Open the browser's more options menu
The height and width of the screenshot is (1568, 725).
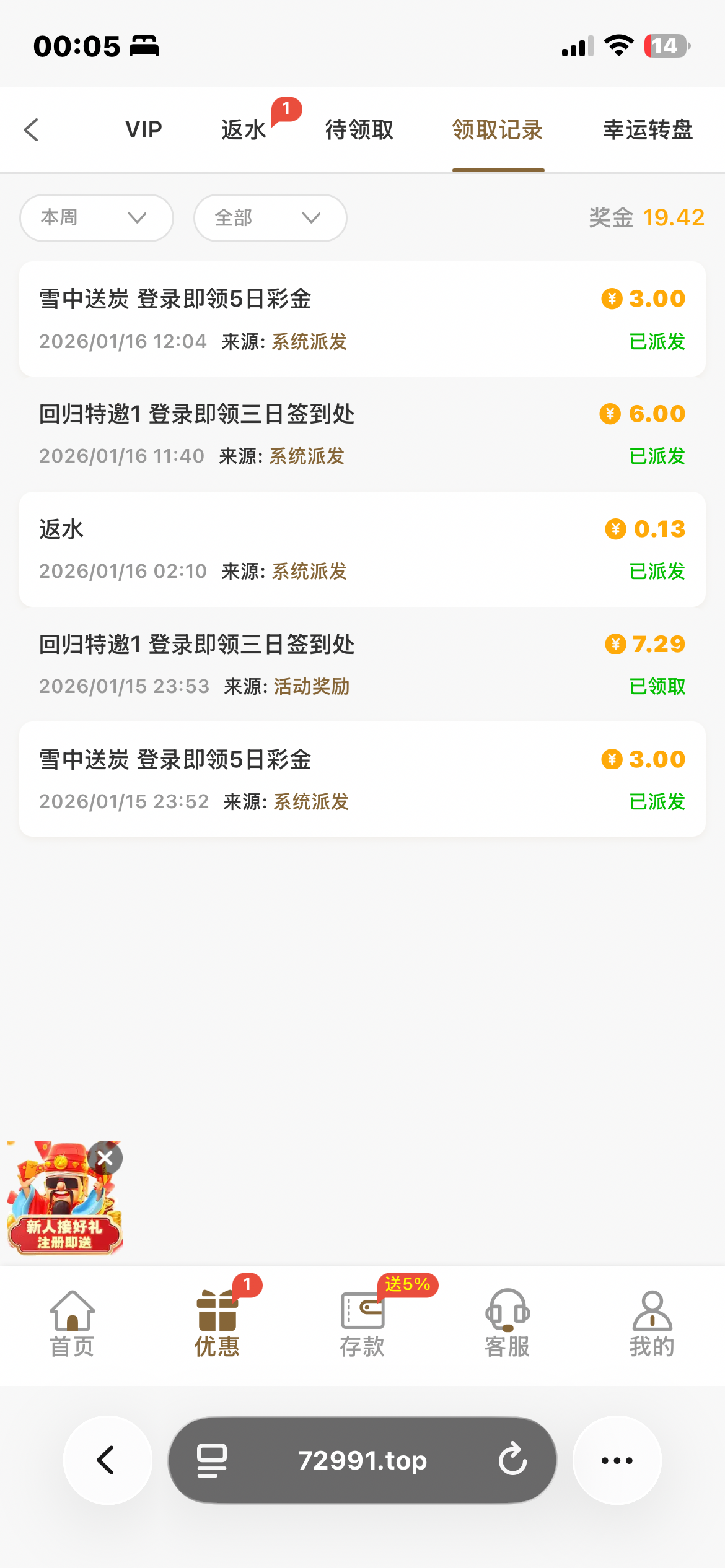click(x=617, y=1460)
